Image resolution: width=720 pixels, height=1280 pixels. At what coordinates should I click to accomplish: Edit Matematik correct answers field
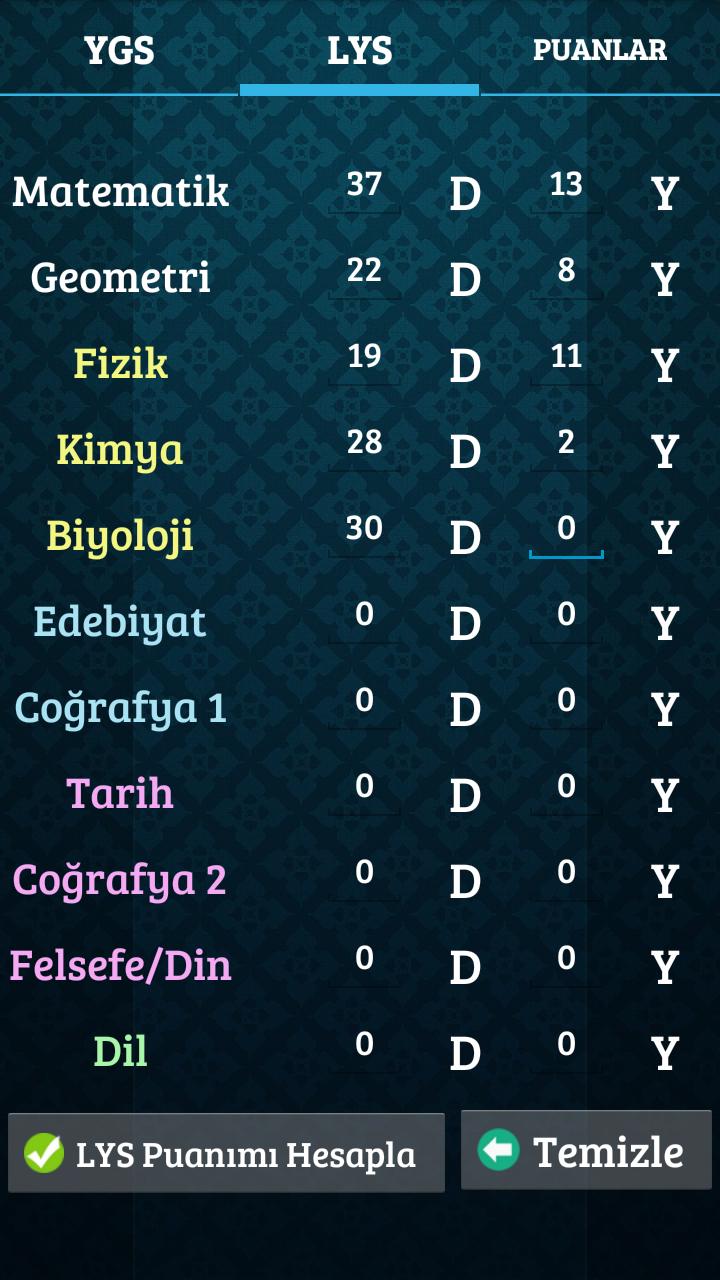point(364,187)
